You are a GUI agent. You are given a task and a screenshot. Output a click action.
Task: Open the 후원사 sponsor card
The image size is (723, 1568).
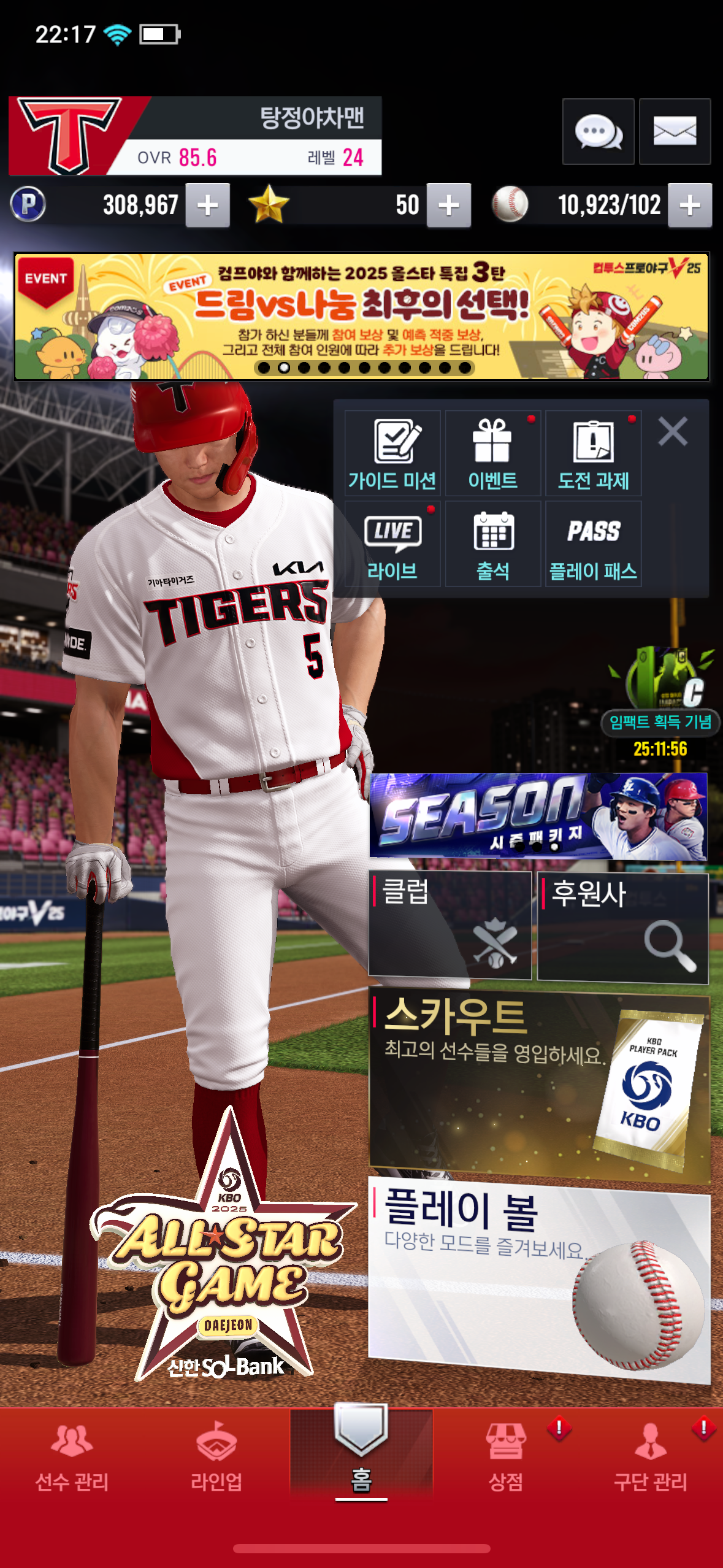[x=622, y=928]
